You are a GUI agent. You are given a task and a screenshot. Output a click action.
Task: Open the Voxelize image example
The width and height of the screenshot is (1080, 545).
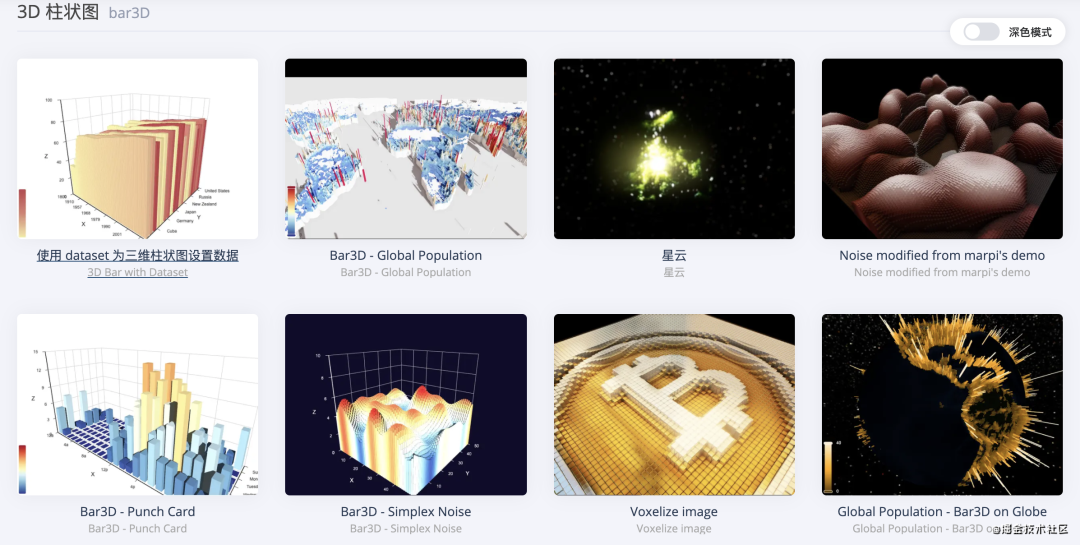click(x=674, y=404)
